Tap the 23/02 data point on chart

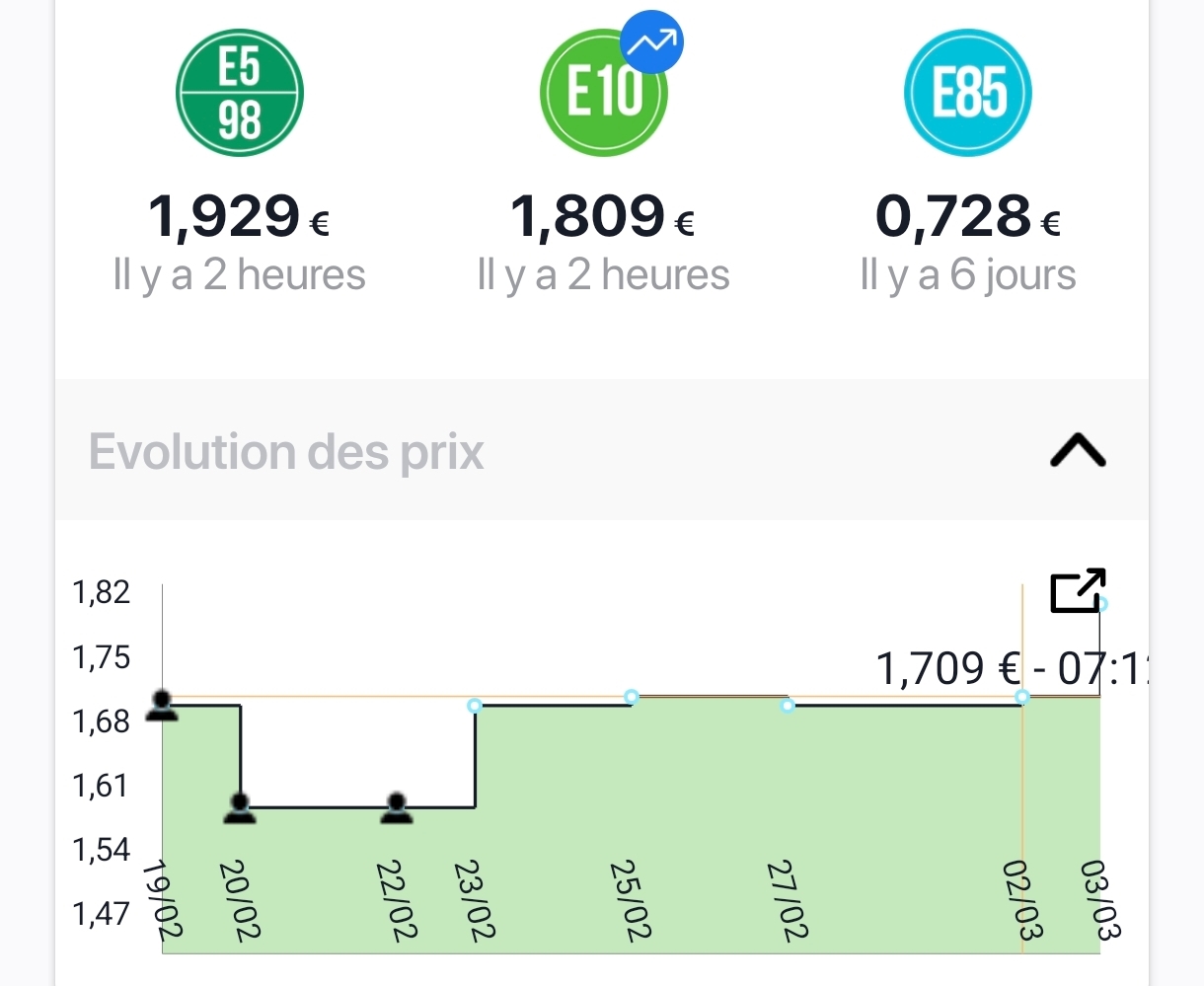click(x=475, y=706)
